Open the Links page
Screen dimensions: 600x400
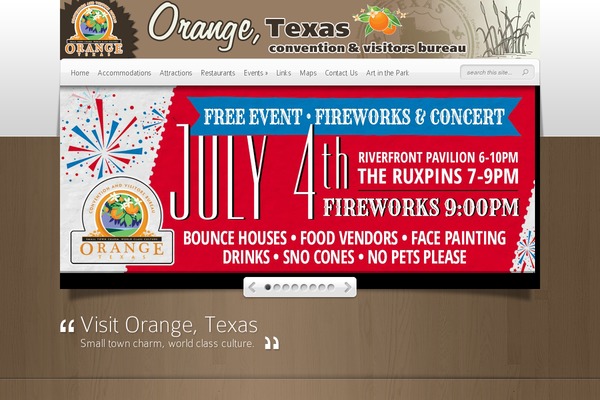(283, 73)
